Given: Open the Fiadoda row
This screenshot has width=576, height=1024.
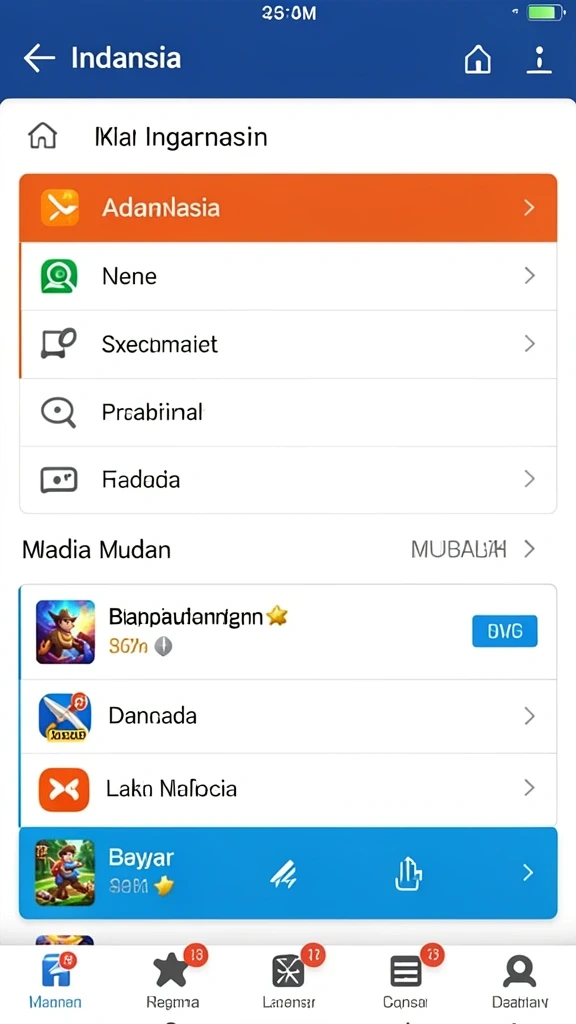Looking at the screenshot, I should [x=288, y=480].
